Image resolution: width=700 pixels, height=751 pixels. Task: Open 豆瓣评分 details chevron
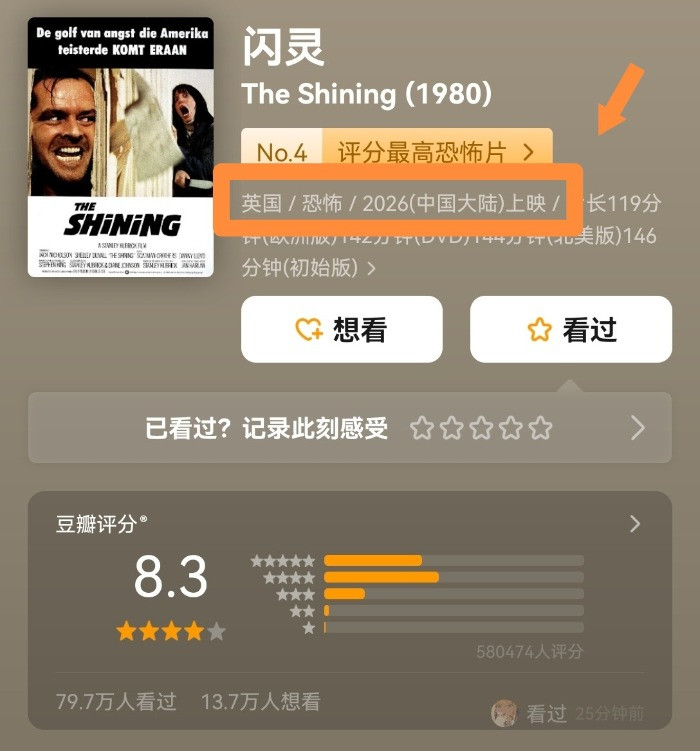click(634, 524)
